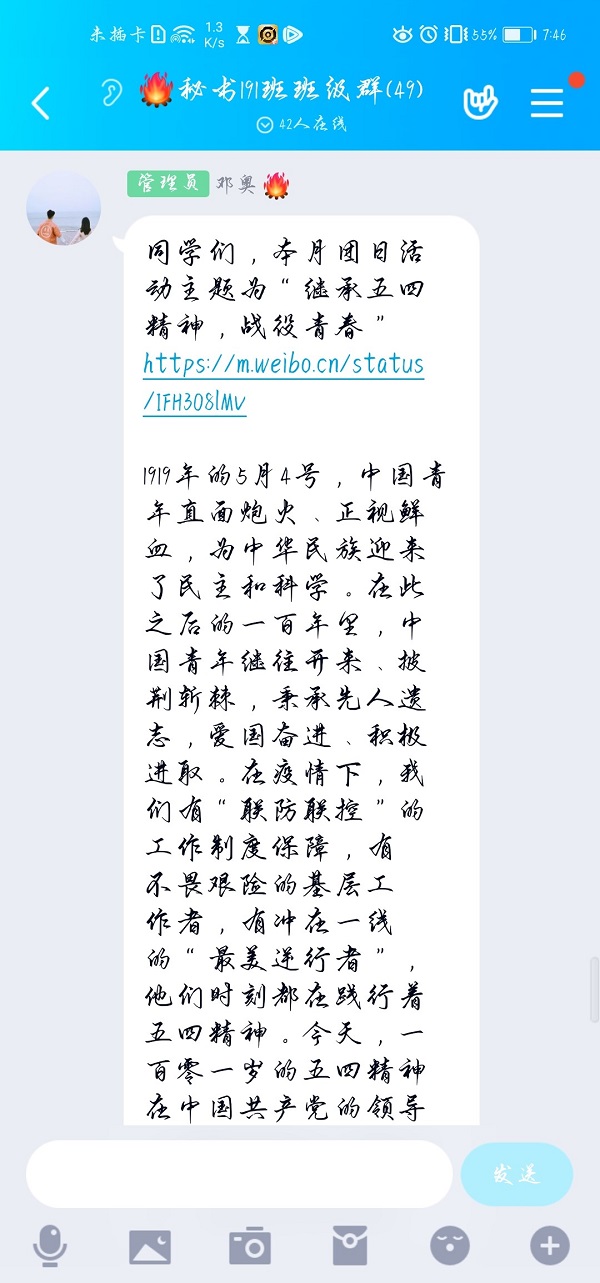Open the group menu with red dot
This screenshot has width=600, height=1283.
[548, 102]
